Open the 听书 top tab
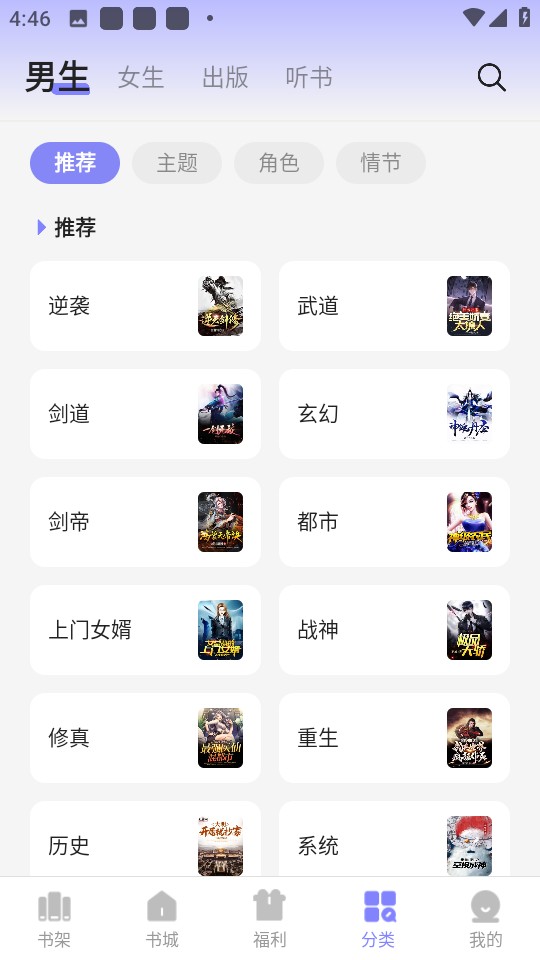 tap(309, 78)
